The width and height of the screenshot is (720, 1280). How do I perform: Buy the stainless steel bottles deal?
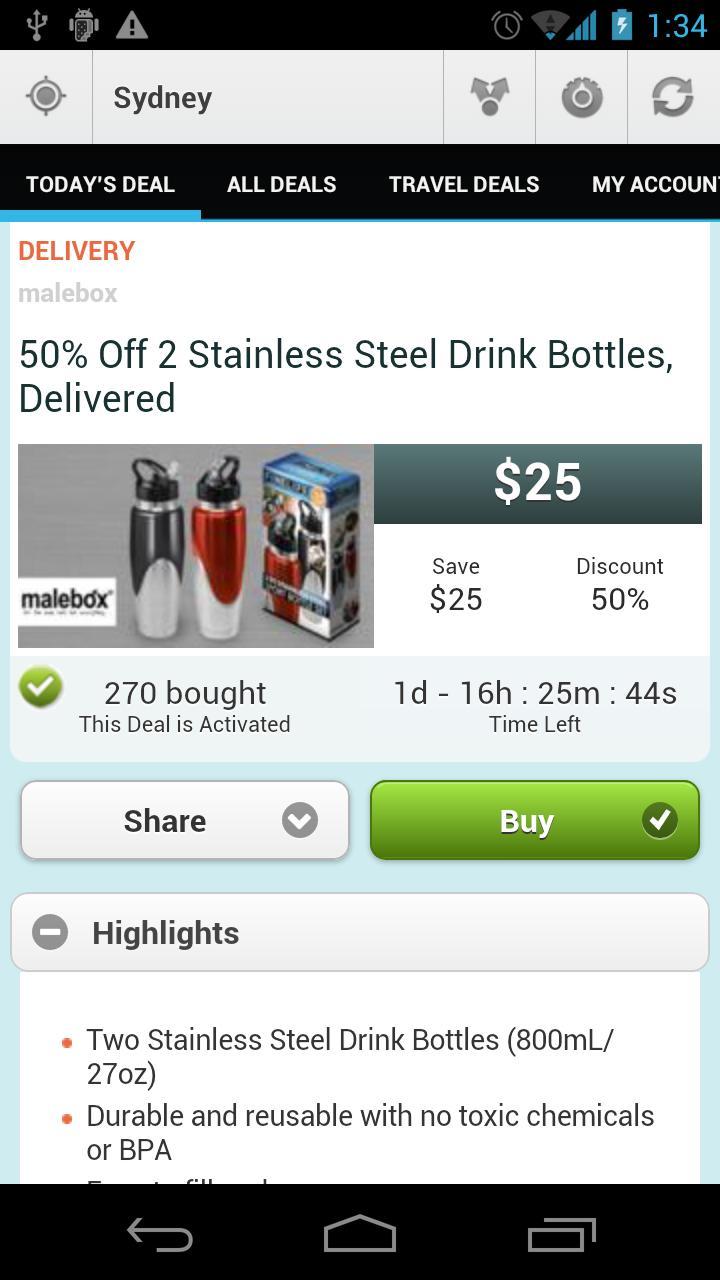tap(535, 820)
